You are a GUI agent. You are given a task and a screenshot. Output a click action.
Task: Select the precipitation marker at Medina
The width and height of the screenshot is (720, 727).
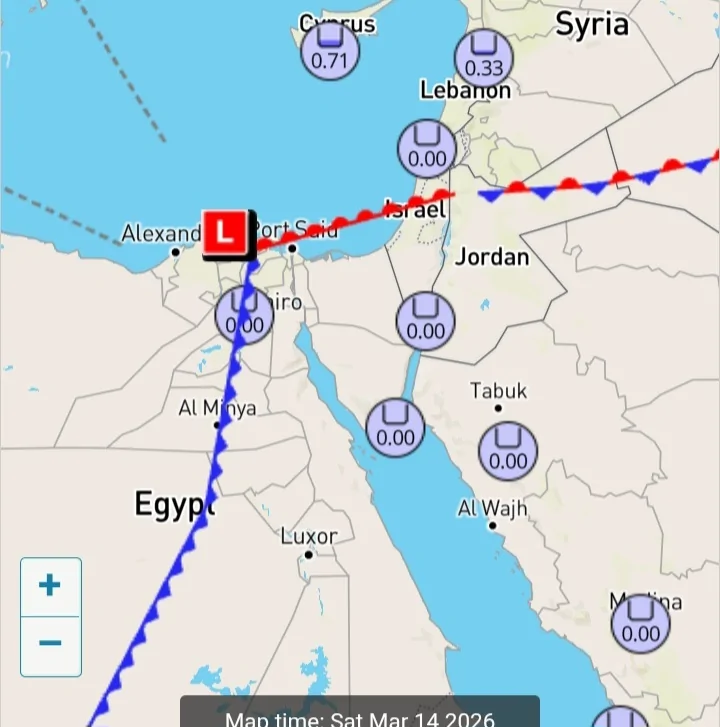click(640, 623)
